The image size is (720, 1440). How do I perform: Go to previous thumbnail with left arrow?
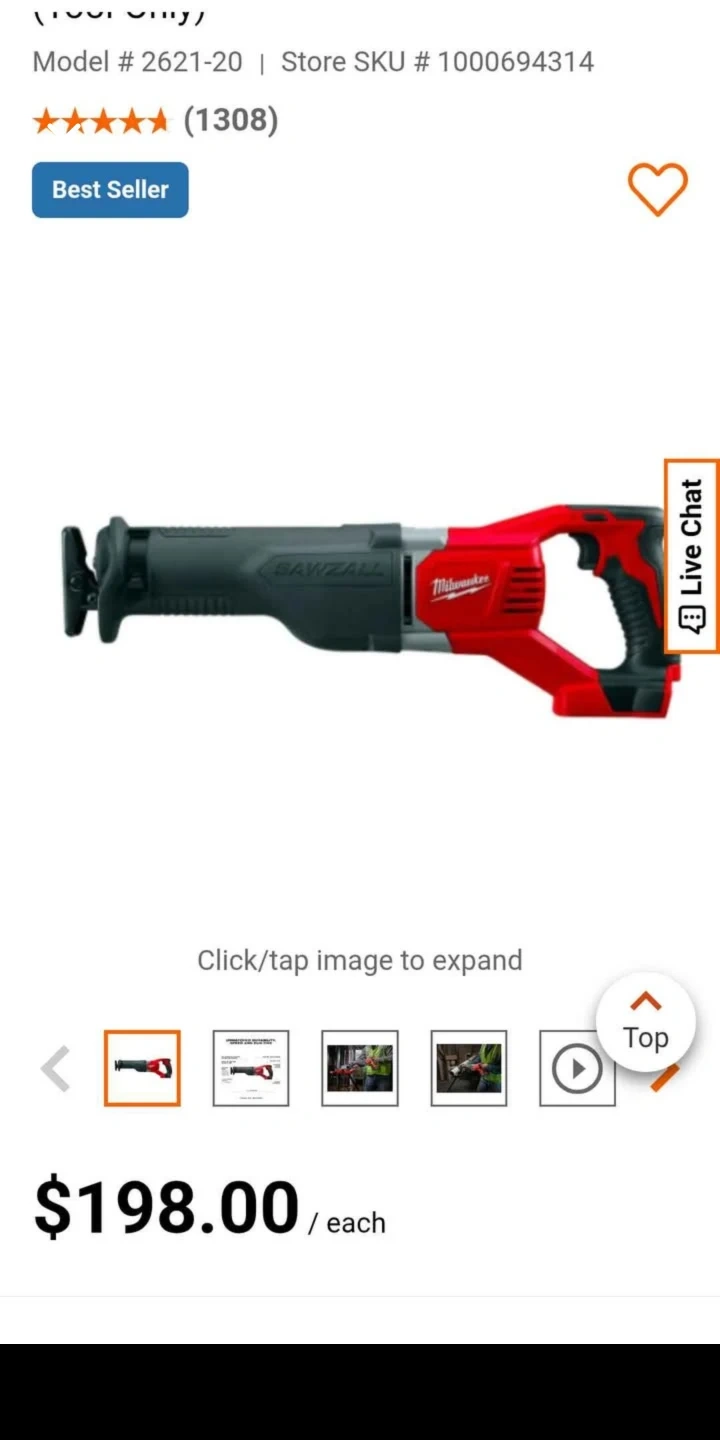[56, 1068]
